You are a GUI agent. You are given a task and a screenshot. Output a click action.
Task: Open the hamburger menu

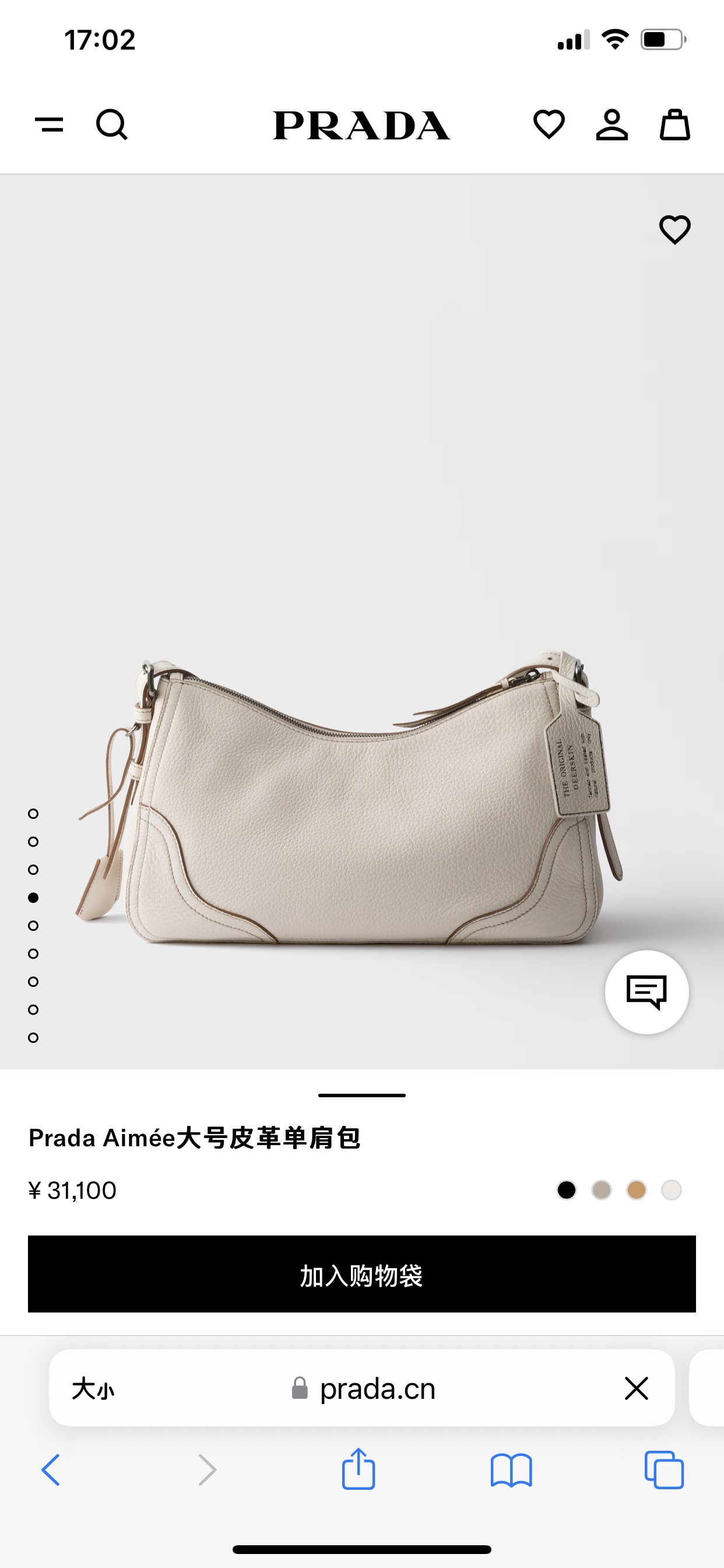pos(50,125)
